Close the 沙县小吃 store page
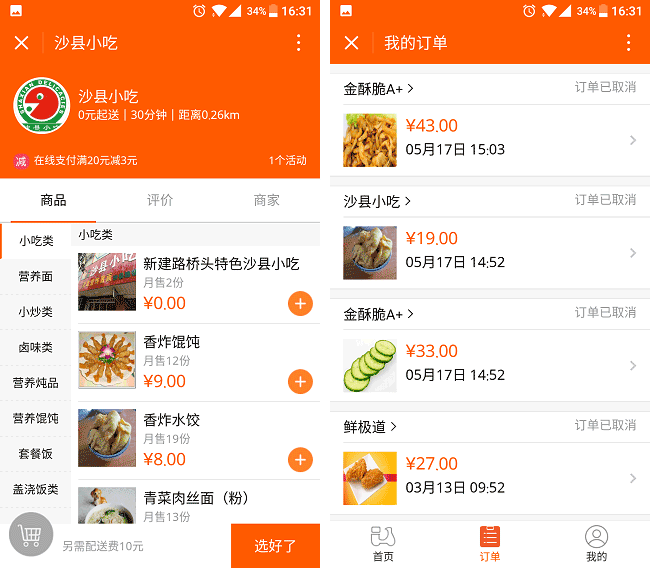Image resolution: width=650 pixels, height=568 pixels. point(22,43)
